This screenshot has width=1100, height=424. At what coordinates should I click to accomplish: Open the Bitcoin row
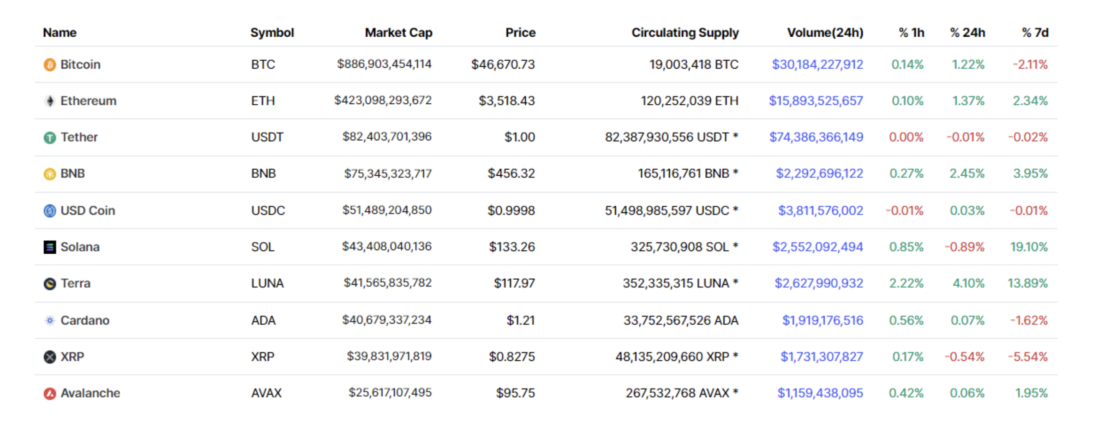click(x=80, y=65)
